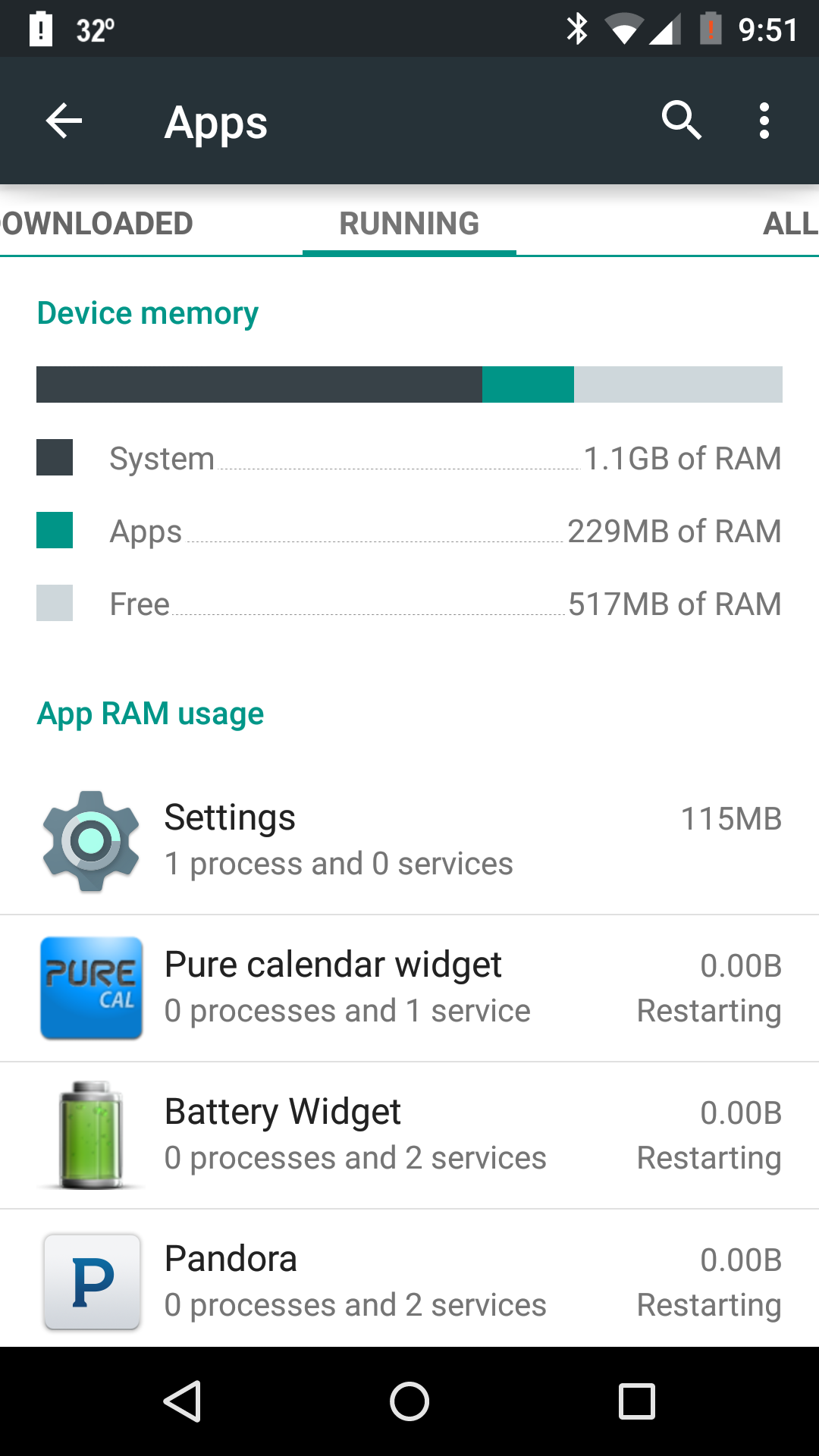Open recent apps from navigation bar
The width and height of the screenshot is (819, 1456).
(x=637, y=1401)
